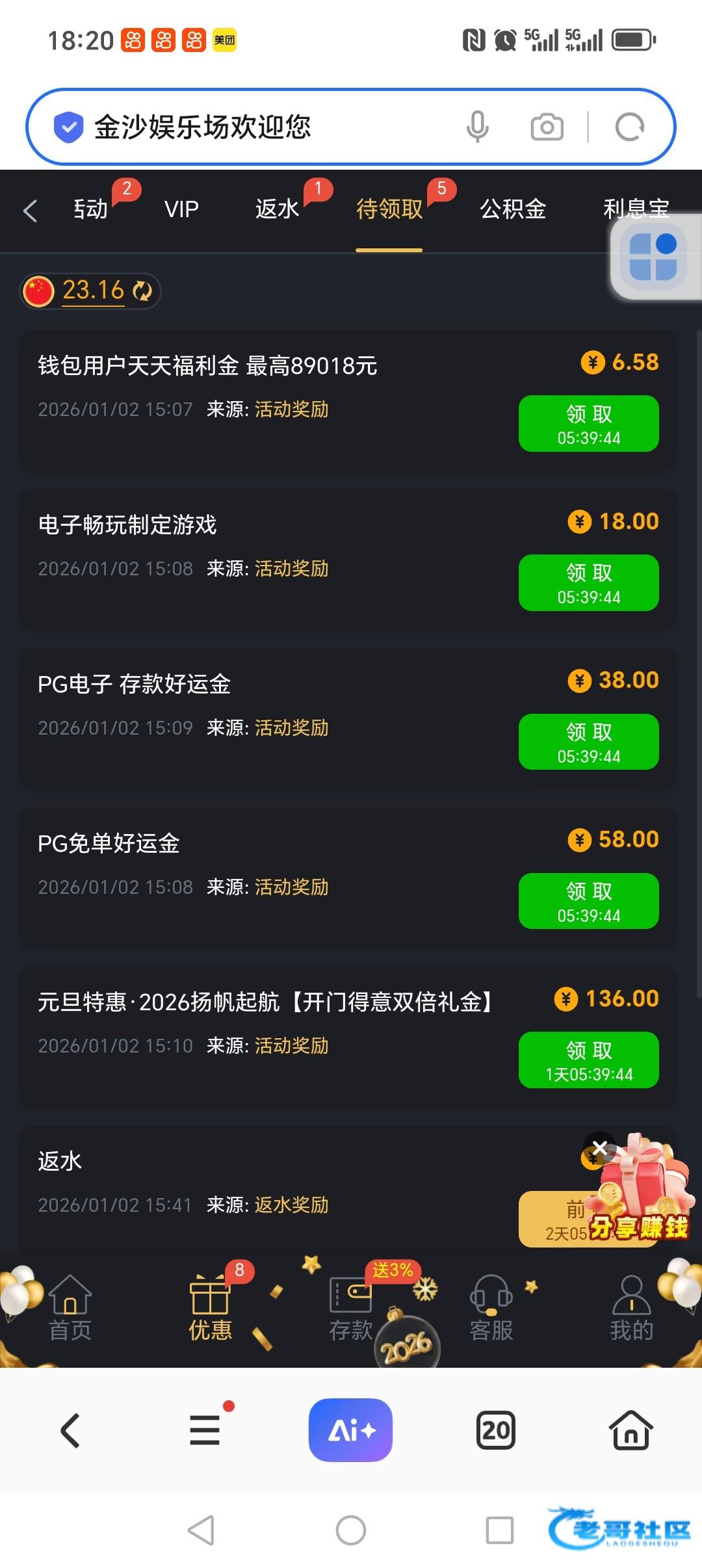This screenshot has height=1568, width=702.
Task: Claim the 18.00 电子畅玩制定游戏 reward
Action: pos(588,582)
